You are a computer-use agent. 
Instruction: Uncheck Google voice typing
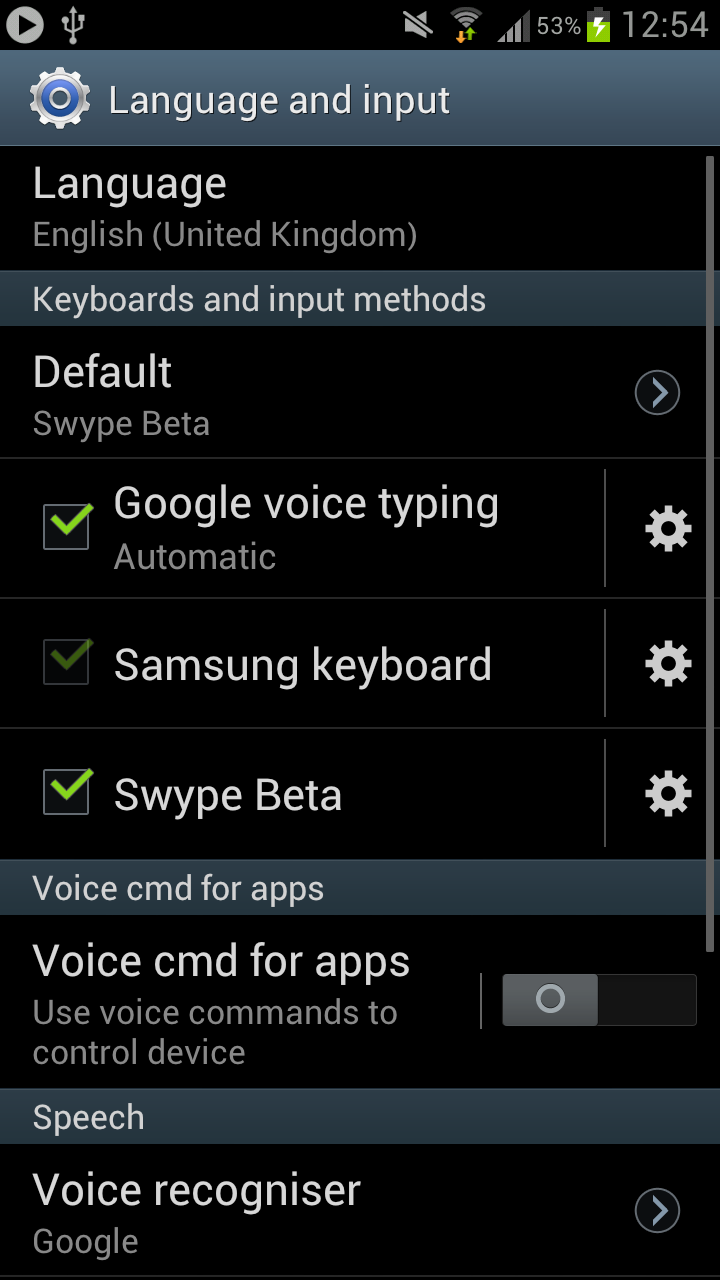pyautogui.click(x=67, y=527)
